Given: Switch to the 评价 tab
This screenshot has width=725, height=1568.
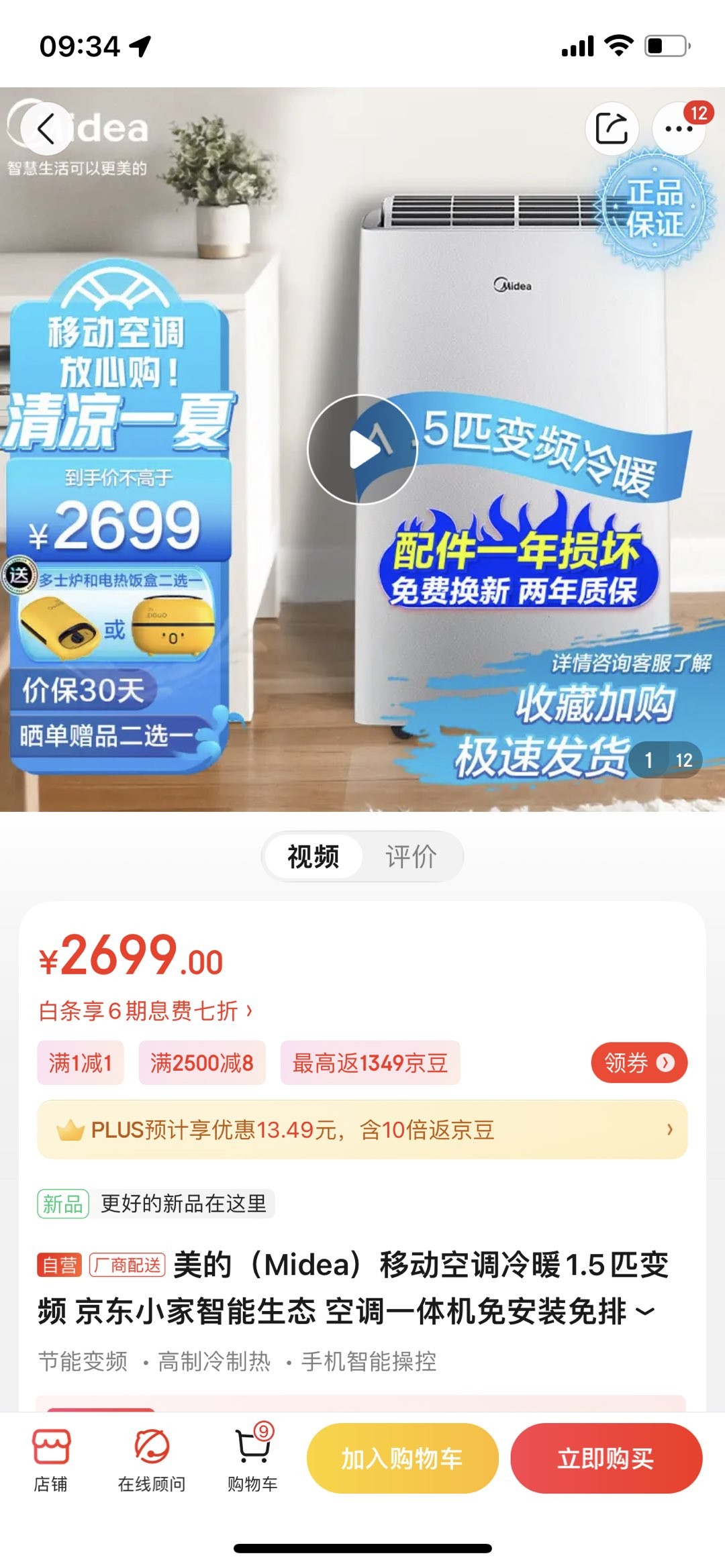Looking at the screenshot, I should (x=411, y=857).
